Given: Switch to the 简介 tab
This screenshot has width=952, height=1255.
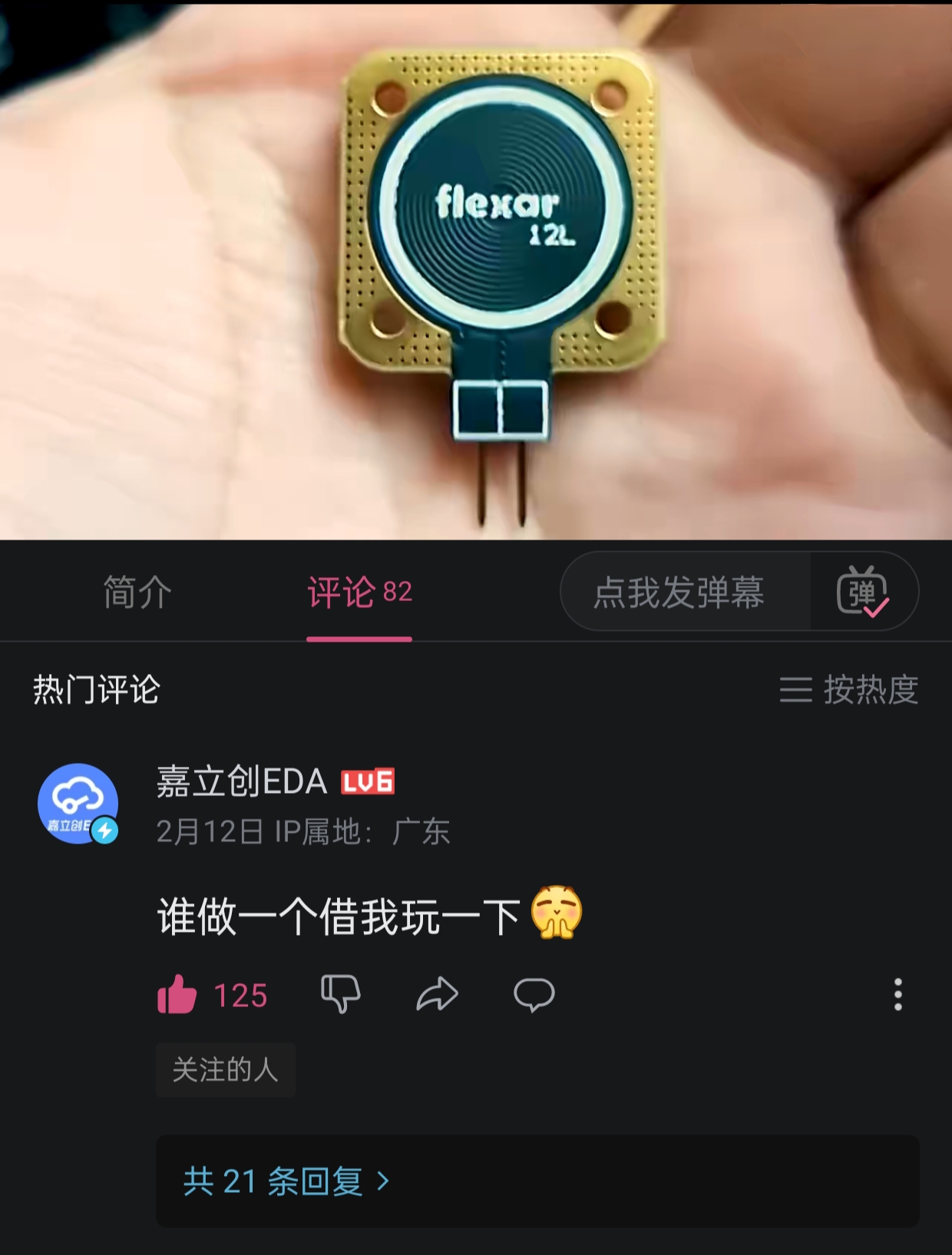Looking at the screenshot, I should pyautogui.click(x=137, y=593).
